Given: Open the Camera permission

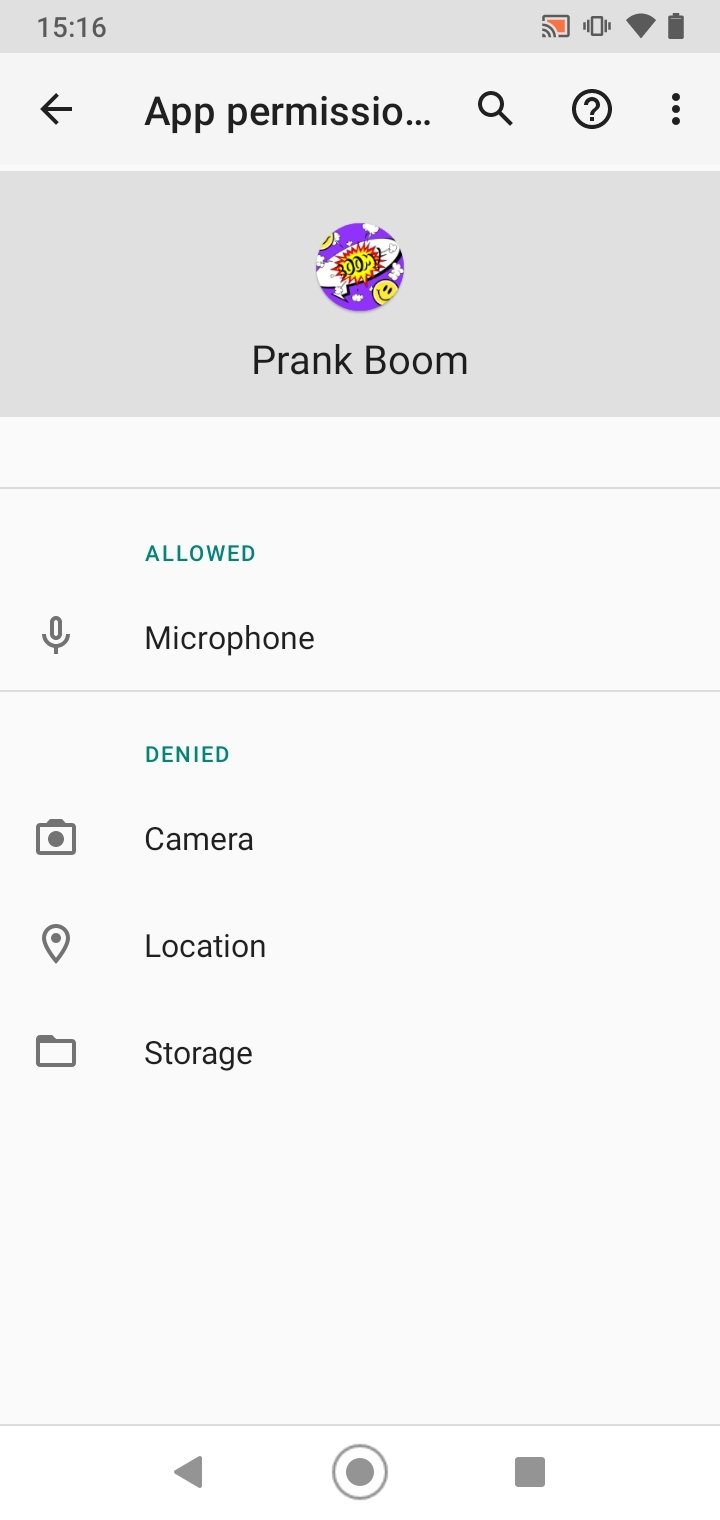Looking at the screenshot, I should [360, 839].
